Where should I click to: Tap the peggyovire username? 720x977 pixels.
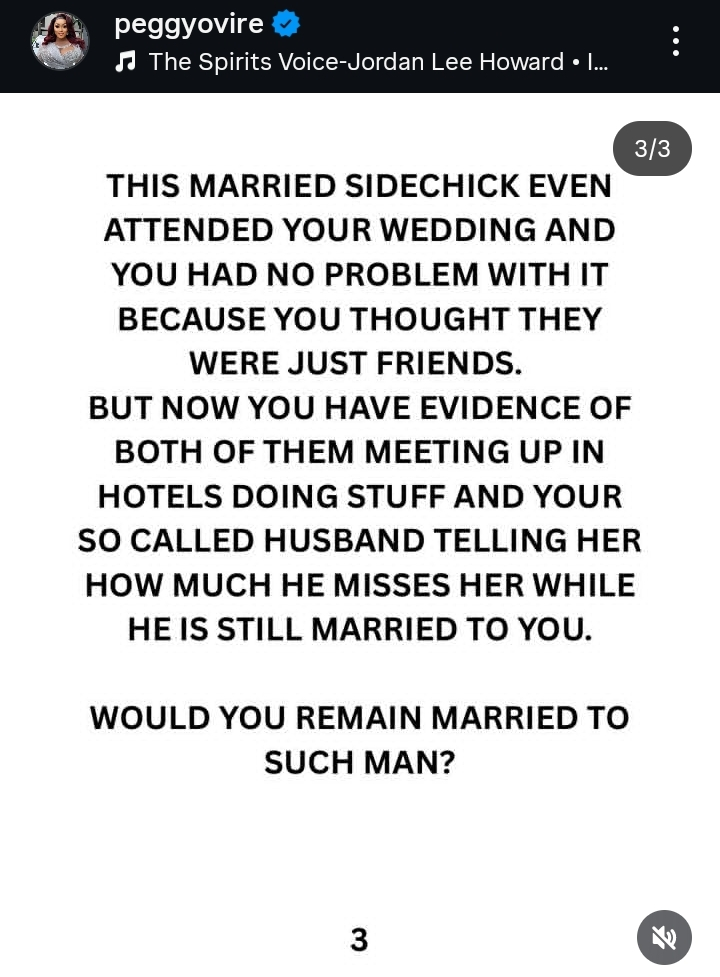(x=188, y=24)
